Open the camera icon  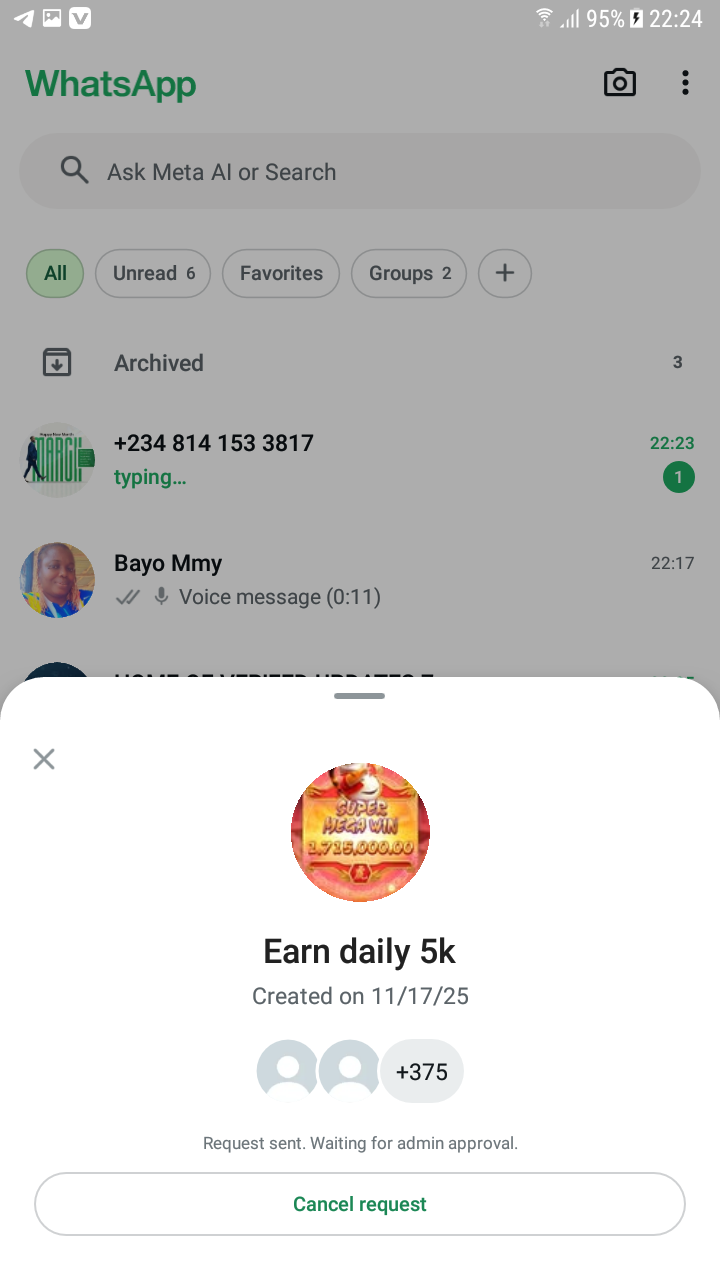click(620, 83)
